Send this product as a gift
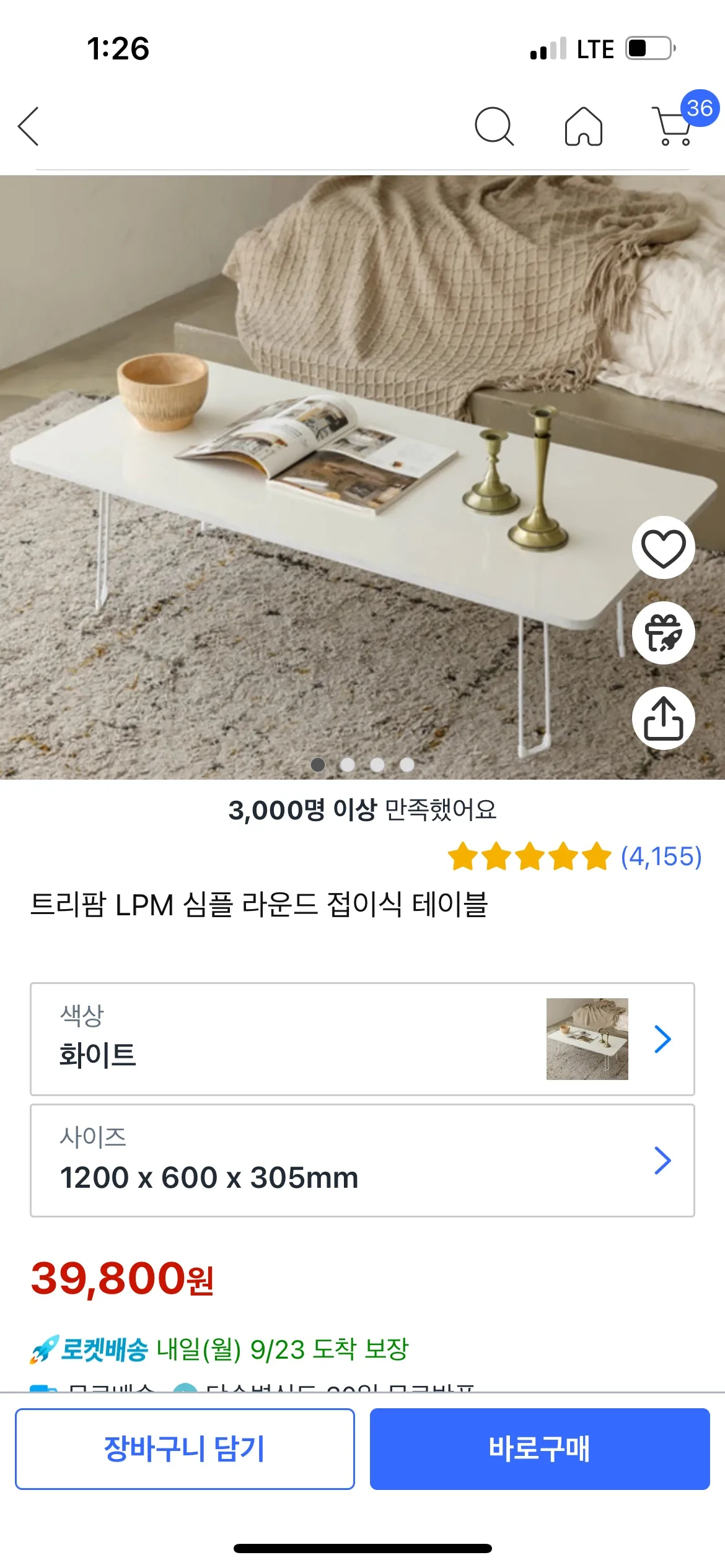 663,633
